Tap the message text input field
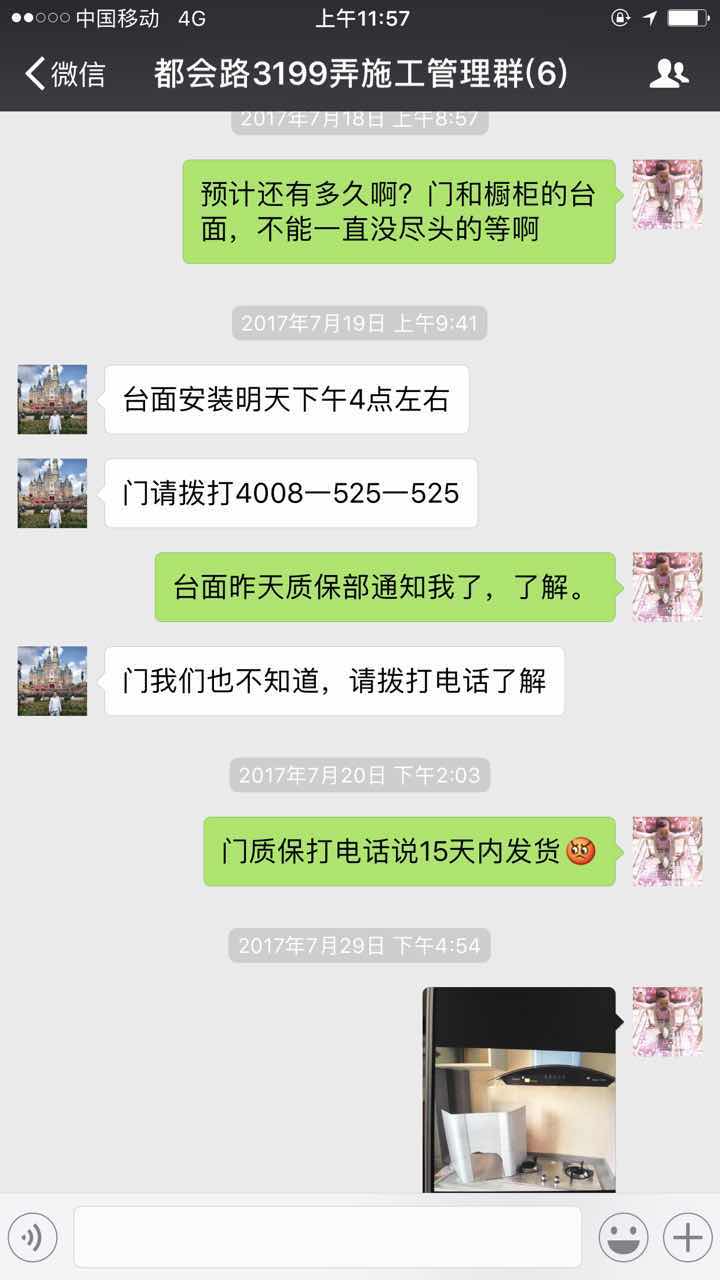 click(x=327, y=1237)
